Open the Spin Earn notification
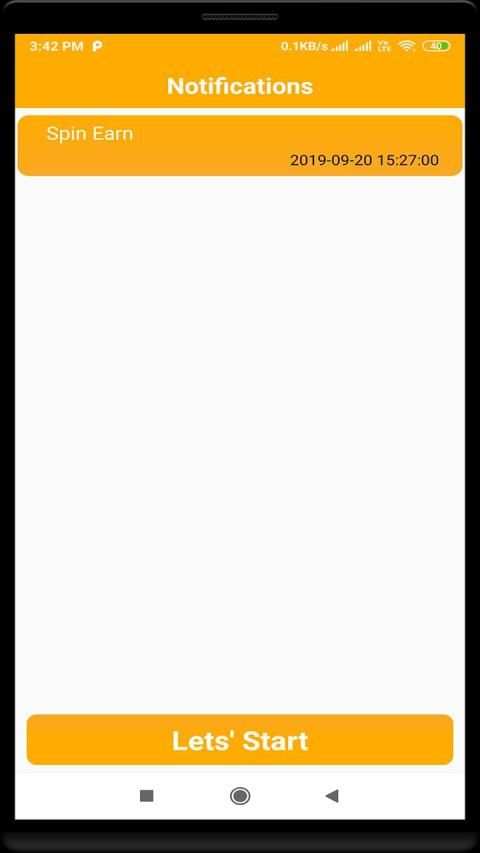The width and height of the screenshot is (480, 853). pos(240,146)
